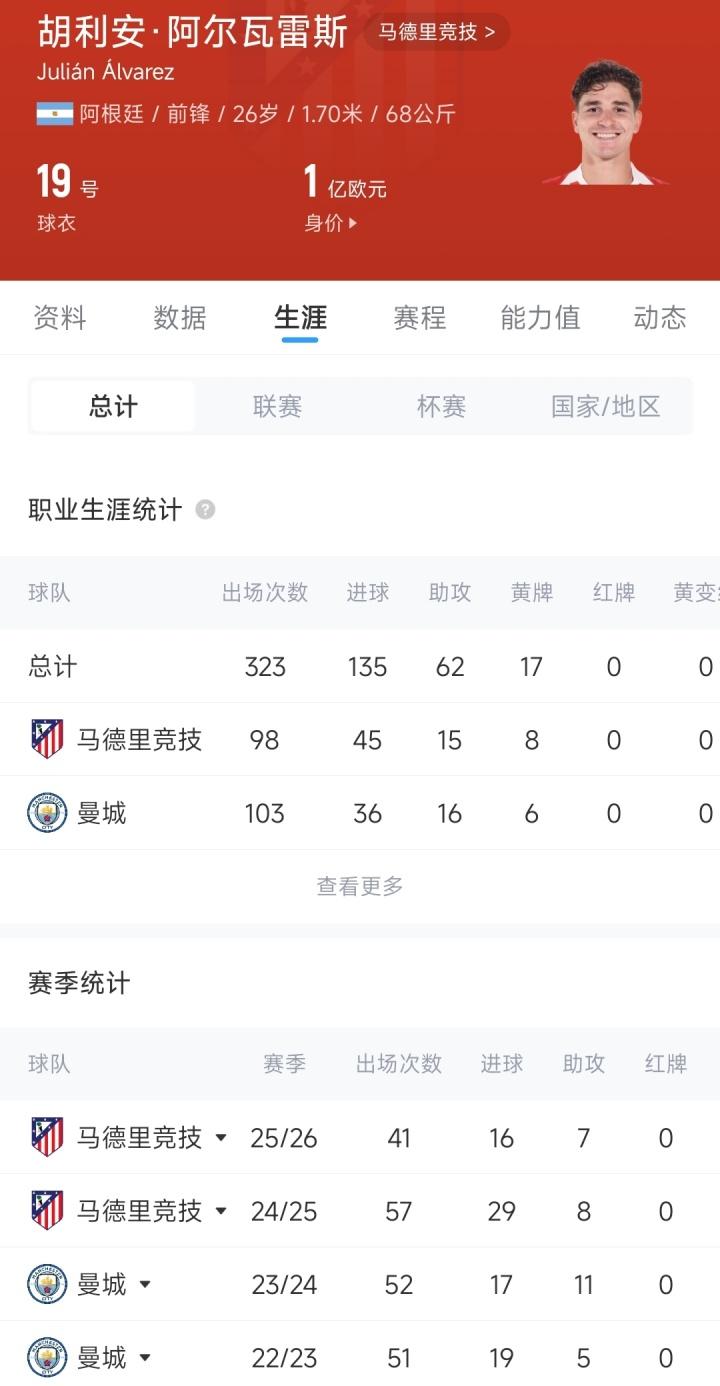This screenshot has height=1386, width=720.
Task: Tap 查看更多 to show more teams
Action: point(360,886)
